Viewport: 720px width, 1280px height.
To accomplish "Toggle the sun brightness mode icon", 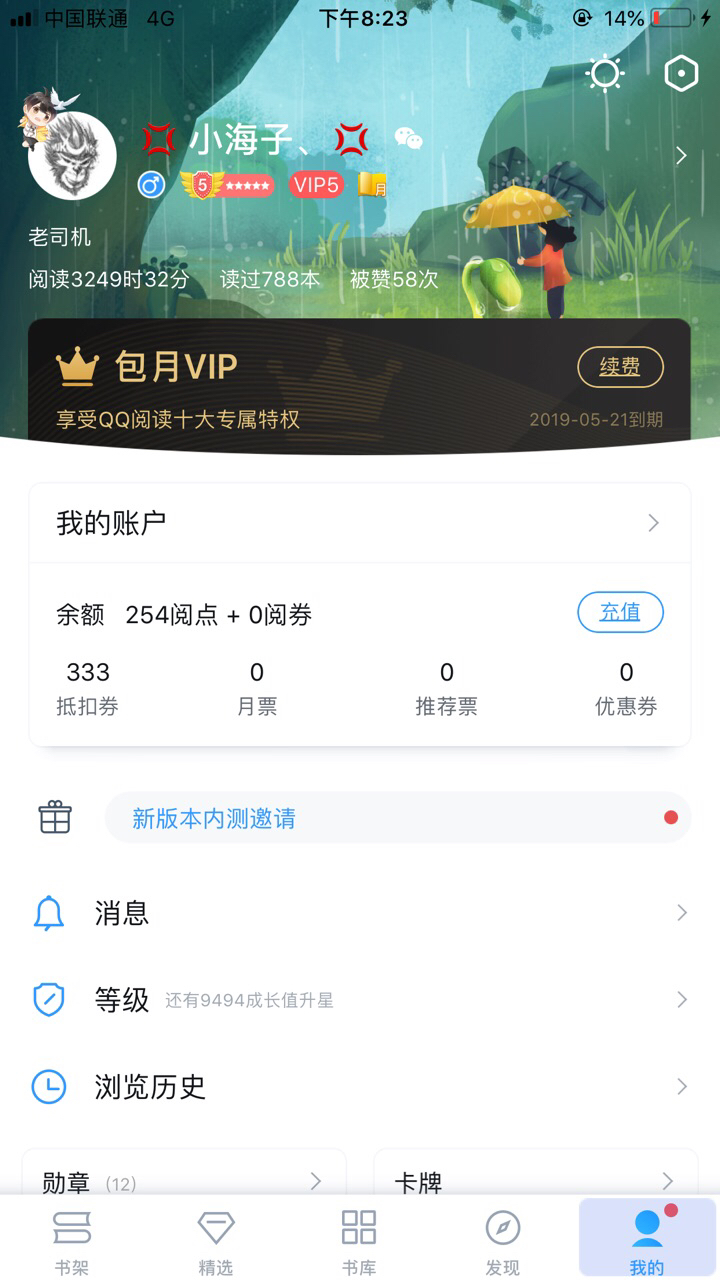I will tap(605, 74).
